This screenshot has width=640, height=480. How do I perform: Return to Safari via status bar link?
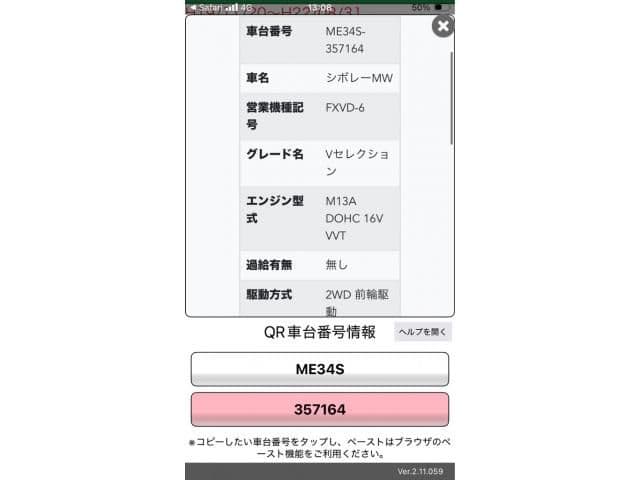[207, 6]
